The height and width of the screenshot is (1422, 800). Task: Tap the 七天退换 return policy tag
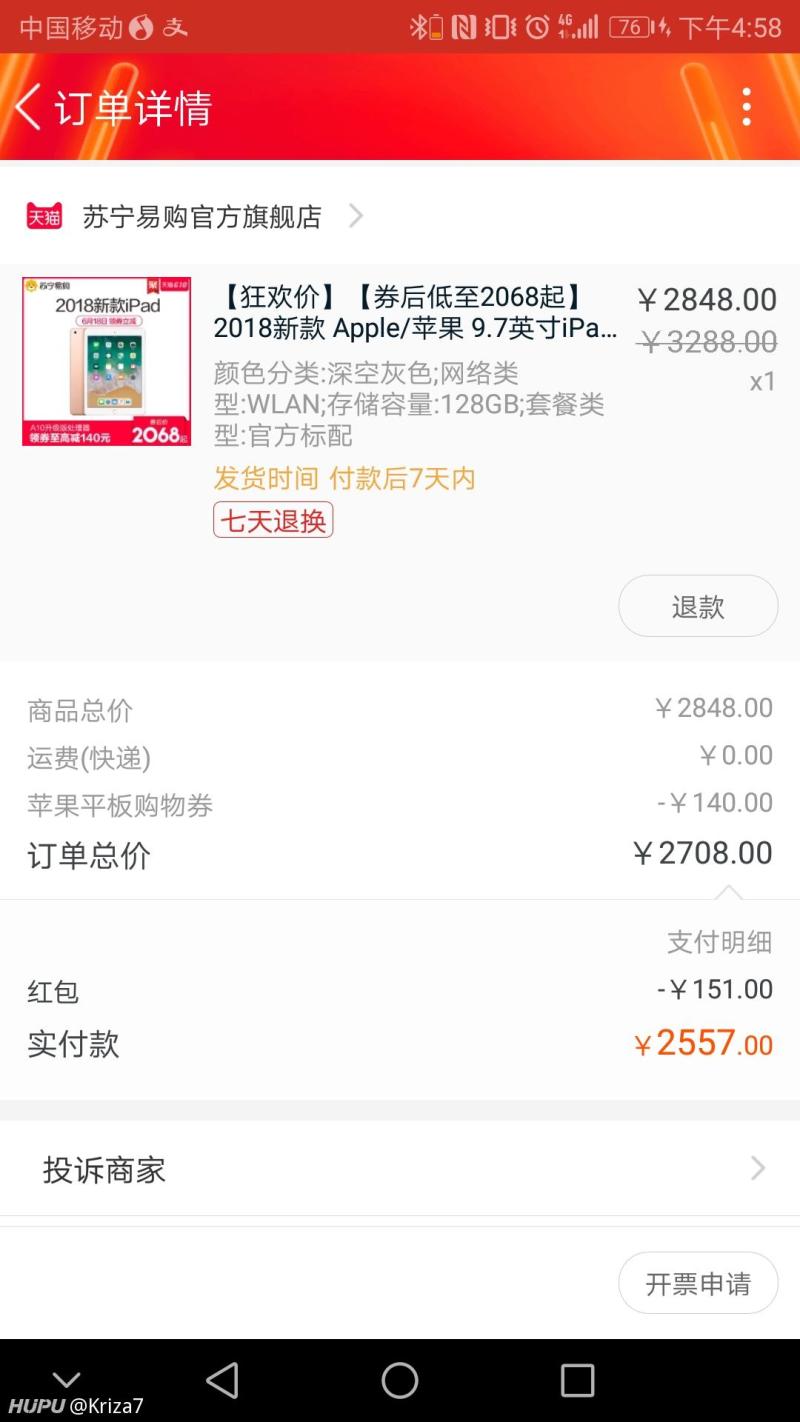[272, 519]
